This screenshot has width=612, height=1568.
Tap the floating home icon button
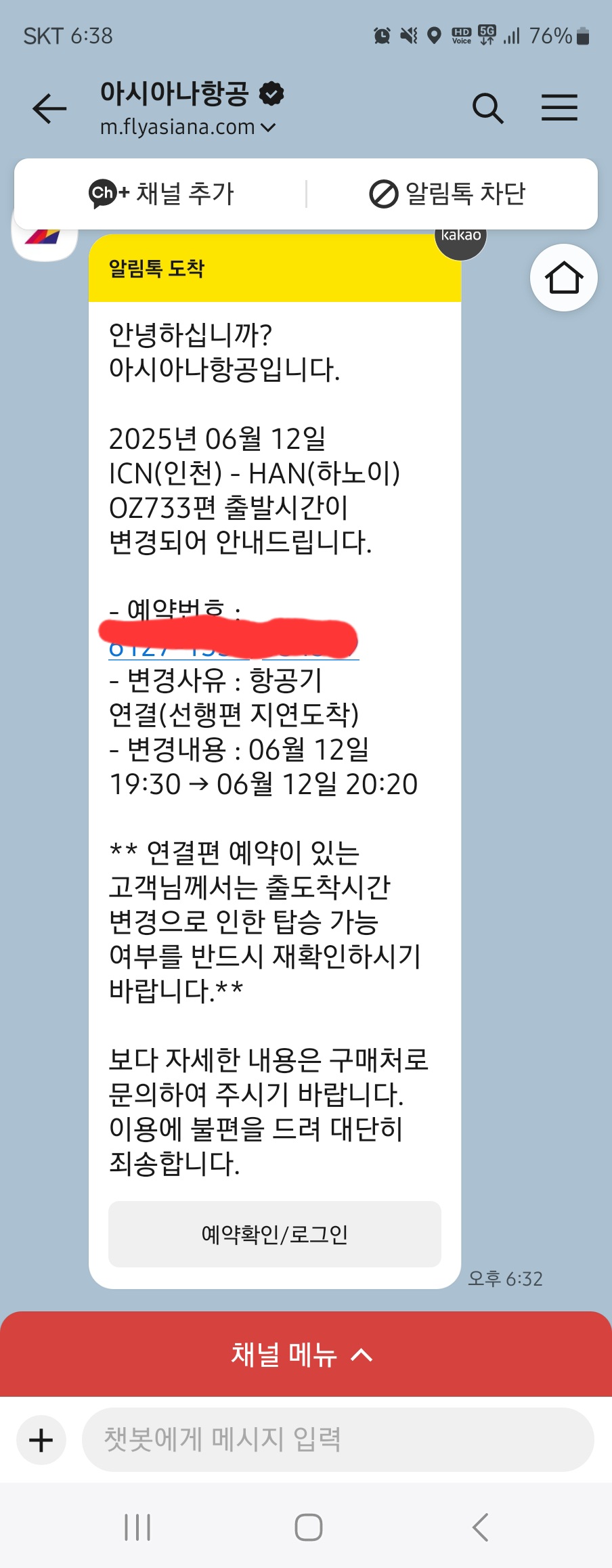[563, 278]
